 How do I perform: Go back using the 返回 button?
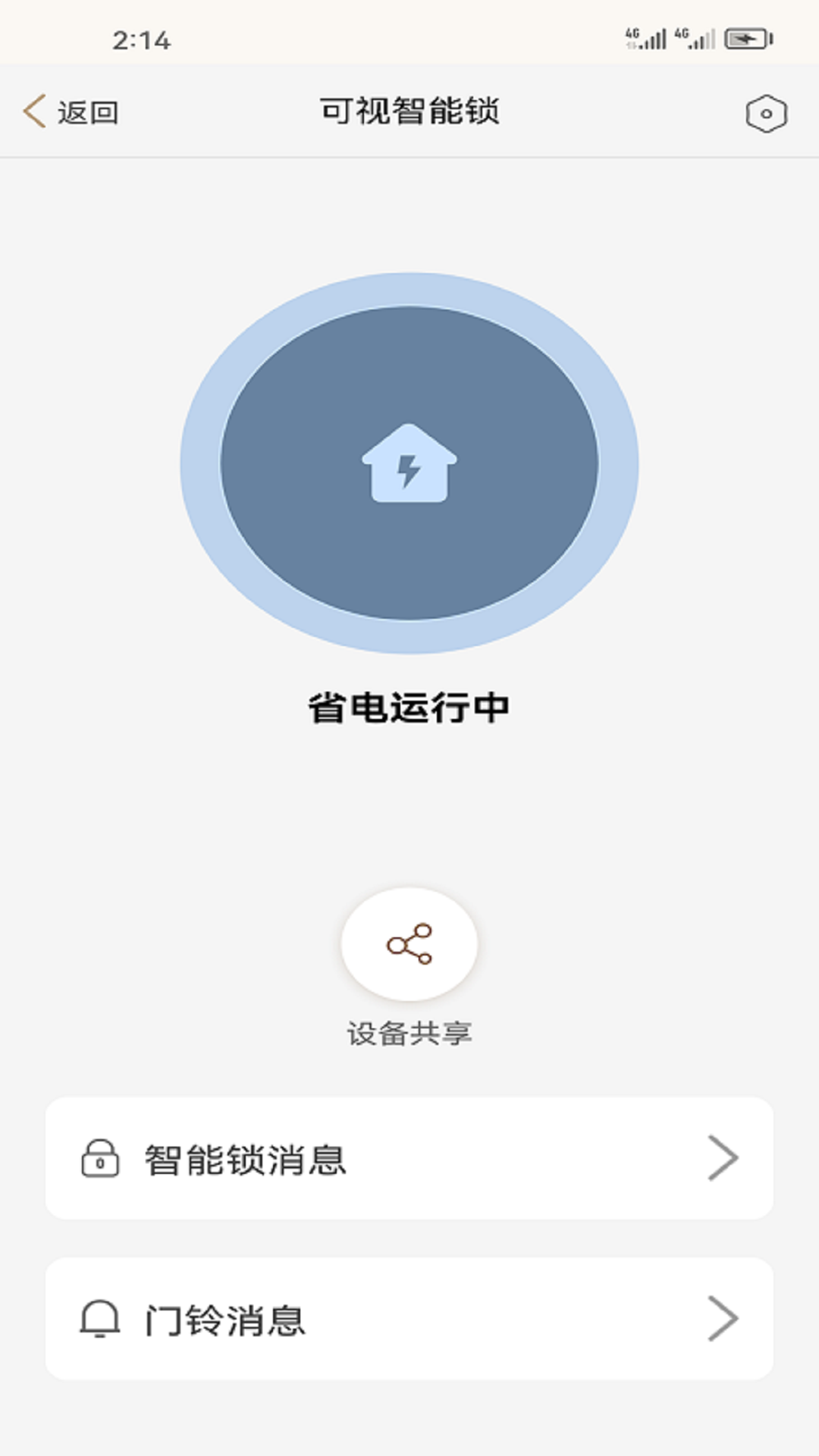point(71,112)
